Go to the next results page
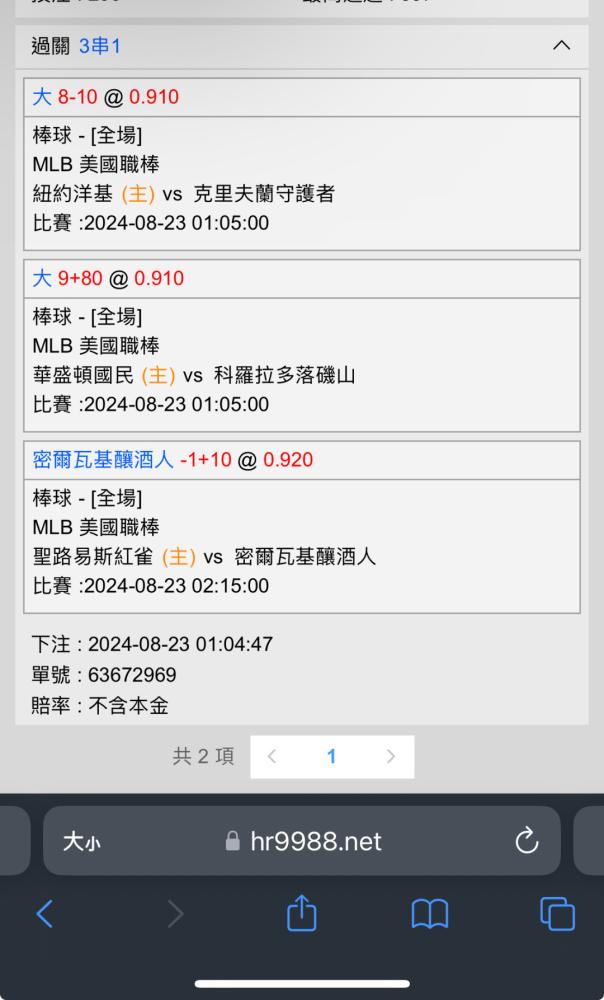The height and width of the screenshot is (1000, 604). [390, 756]
